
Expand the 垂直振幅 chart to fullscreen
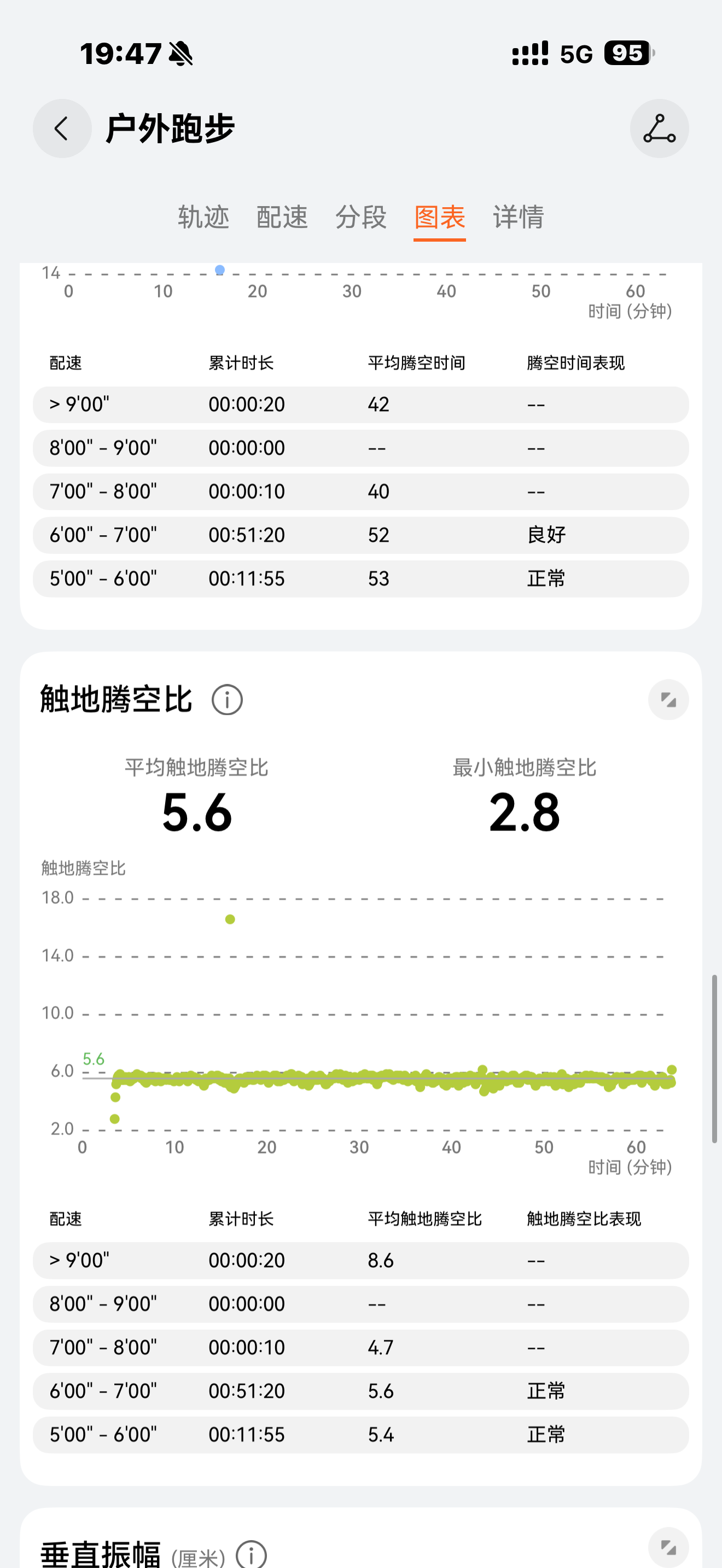pos(668,1547)
